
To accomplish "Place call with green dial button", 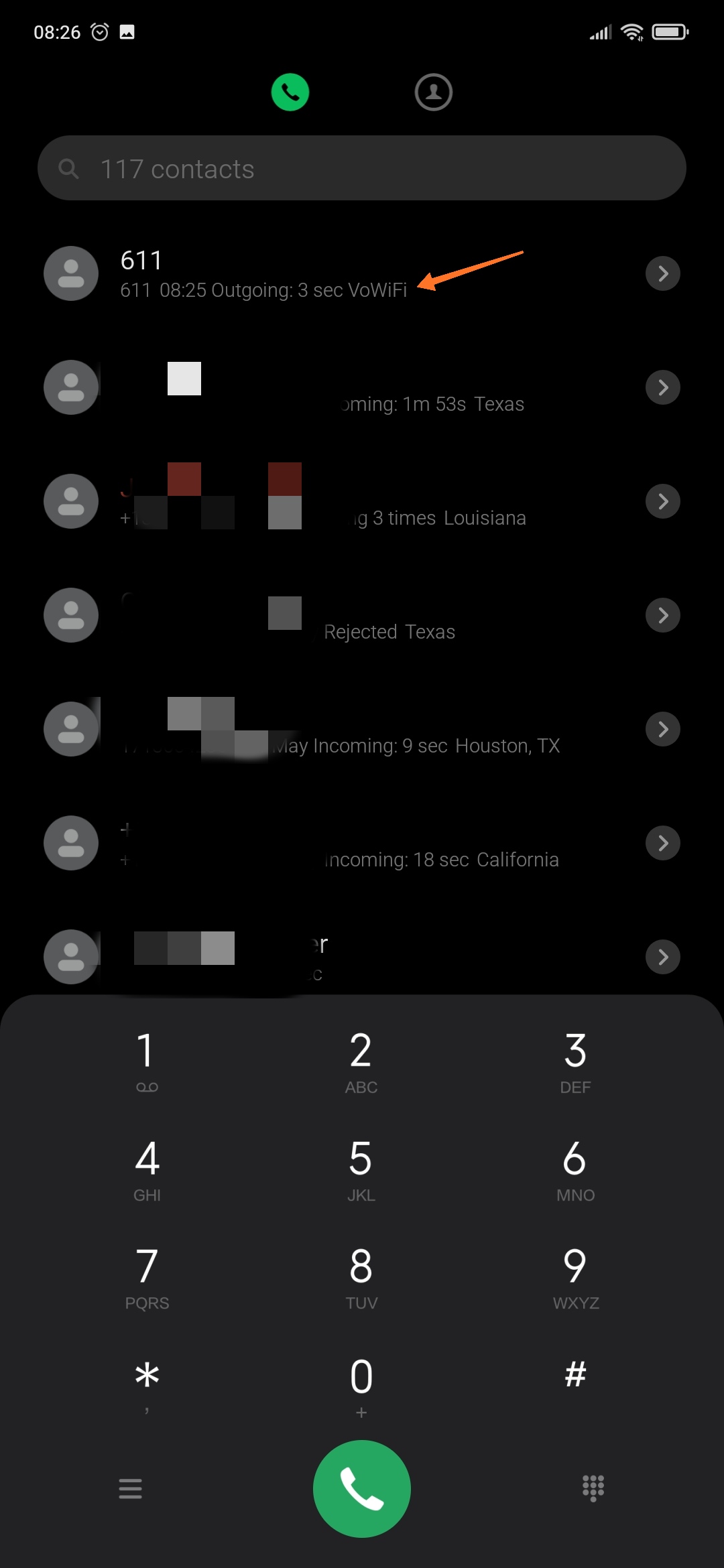I will coord(362,1489).
